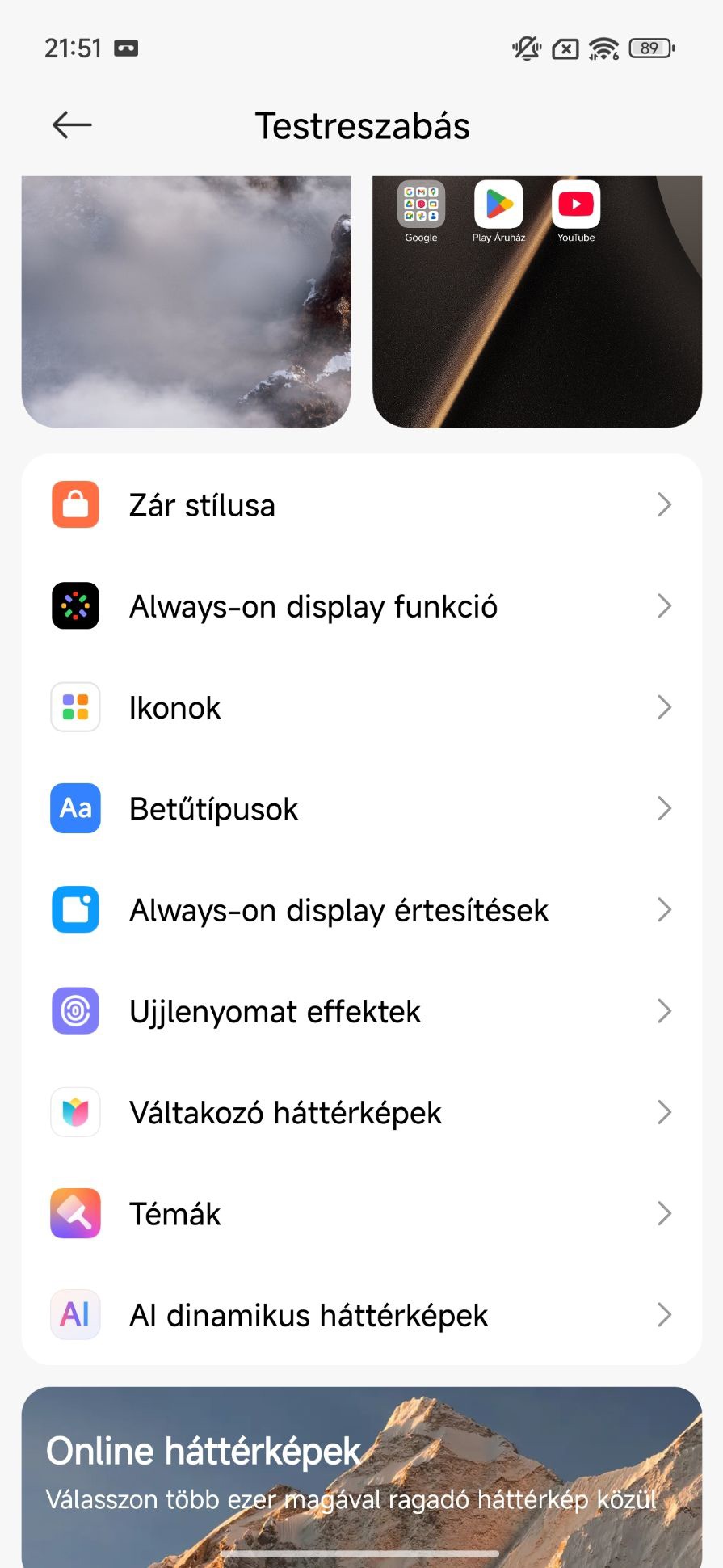The height and width of the screenshot is (1568, 723).
Task: Go to Témák
Action: 361,1213
